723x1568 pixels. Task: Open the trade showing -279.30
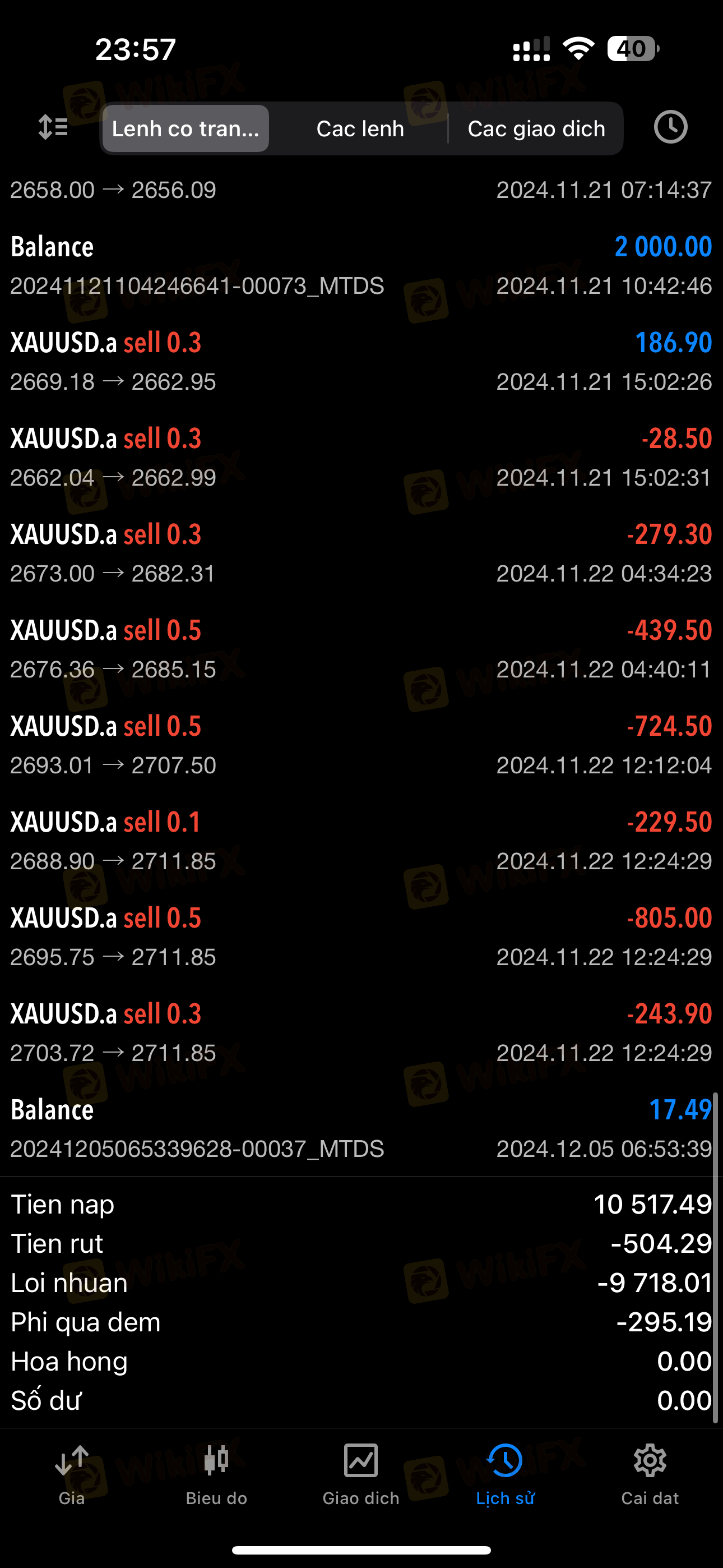(x=361, y=554)
